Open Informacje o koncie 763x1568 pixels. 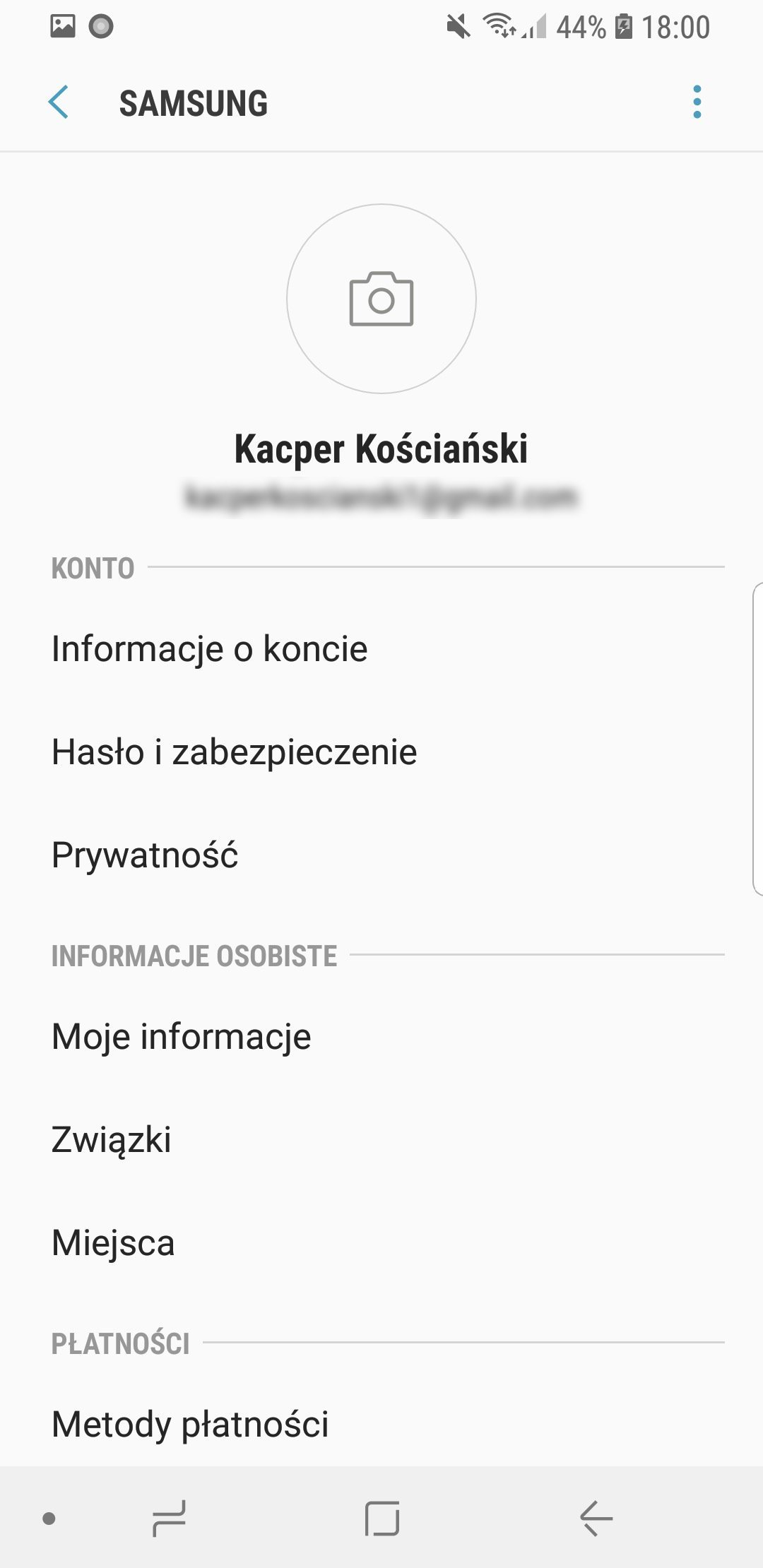[381, 648]
